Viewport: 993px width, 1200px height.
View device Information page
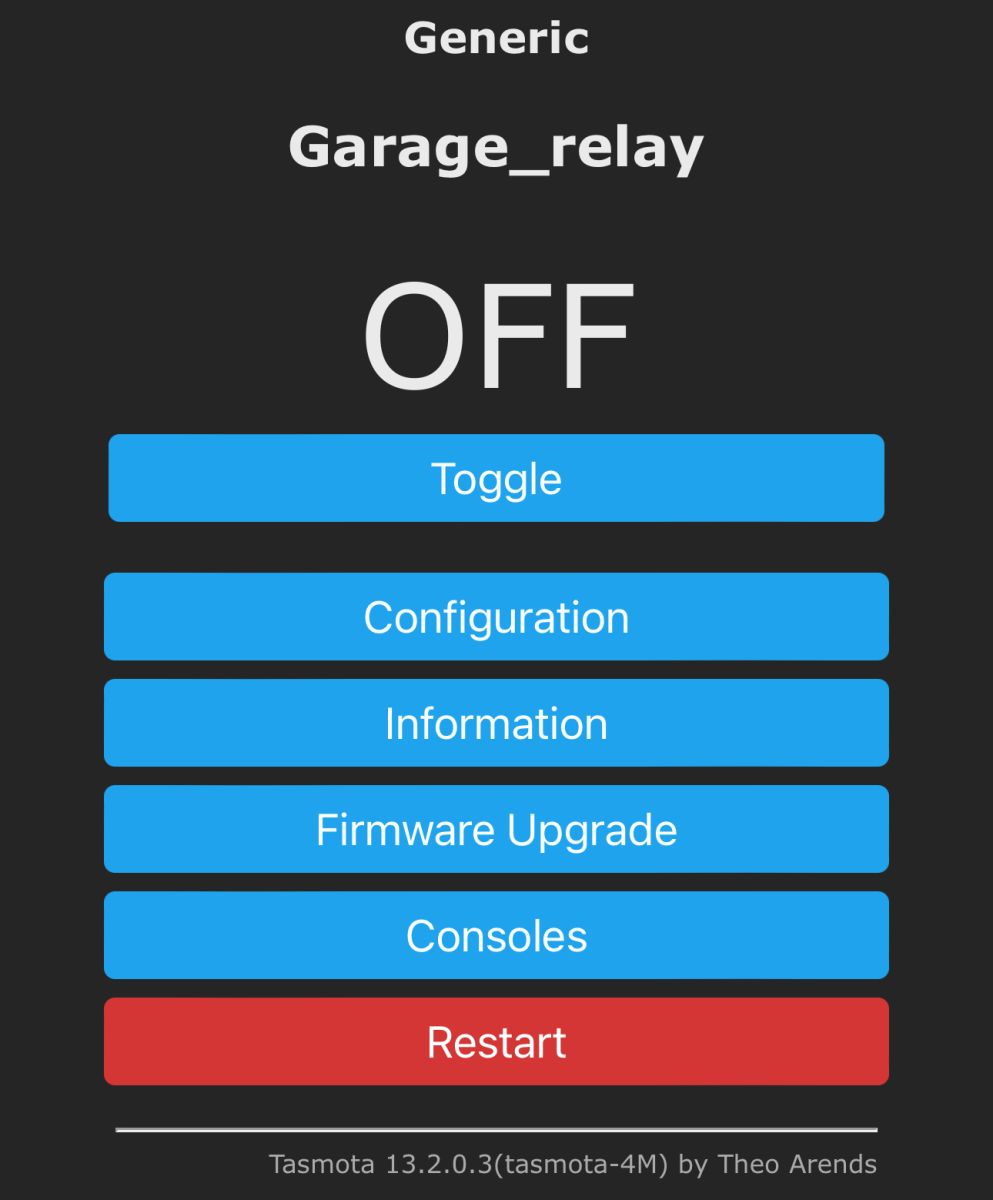tap(496, 723)
